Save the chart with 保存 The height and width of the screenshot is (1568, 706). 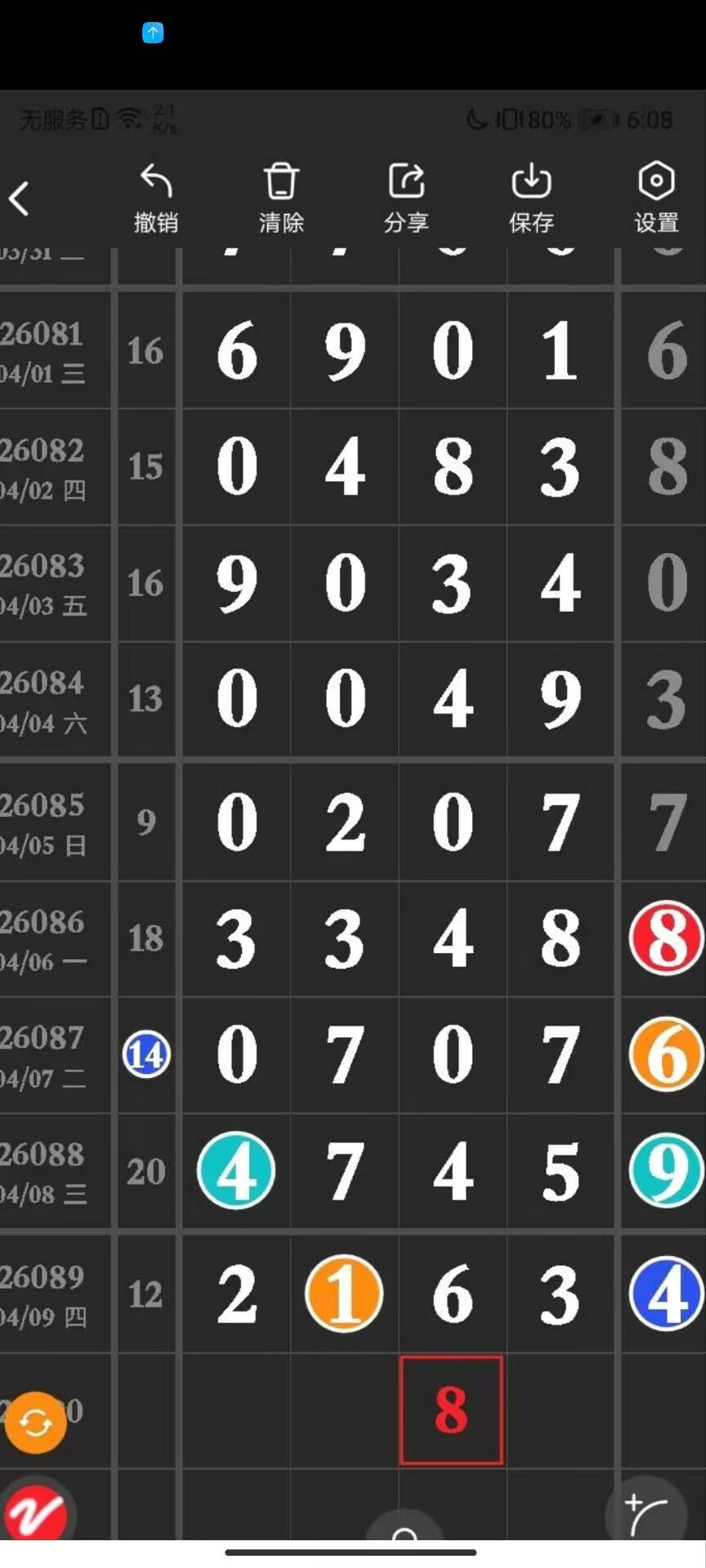pyautogui.click(x=531, y=198)
